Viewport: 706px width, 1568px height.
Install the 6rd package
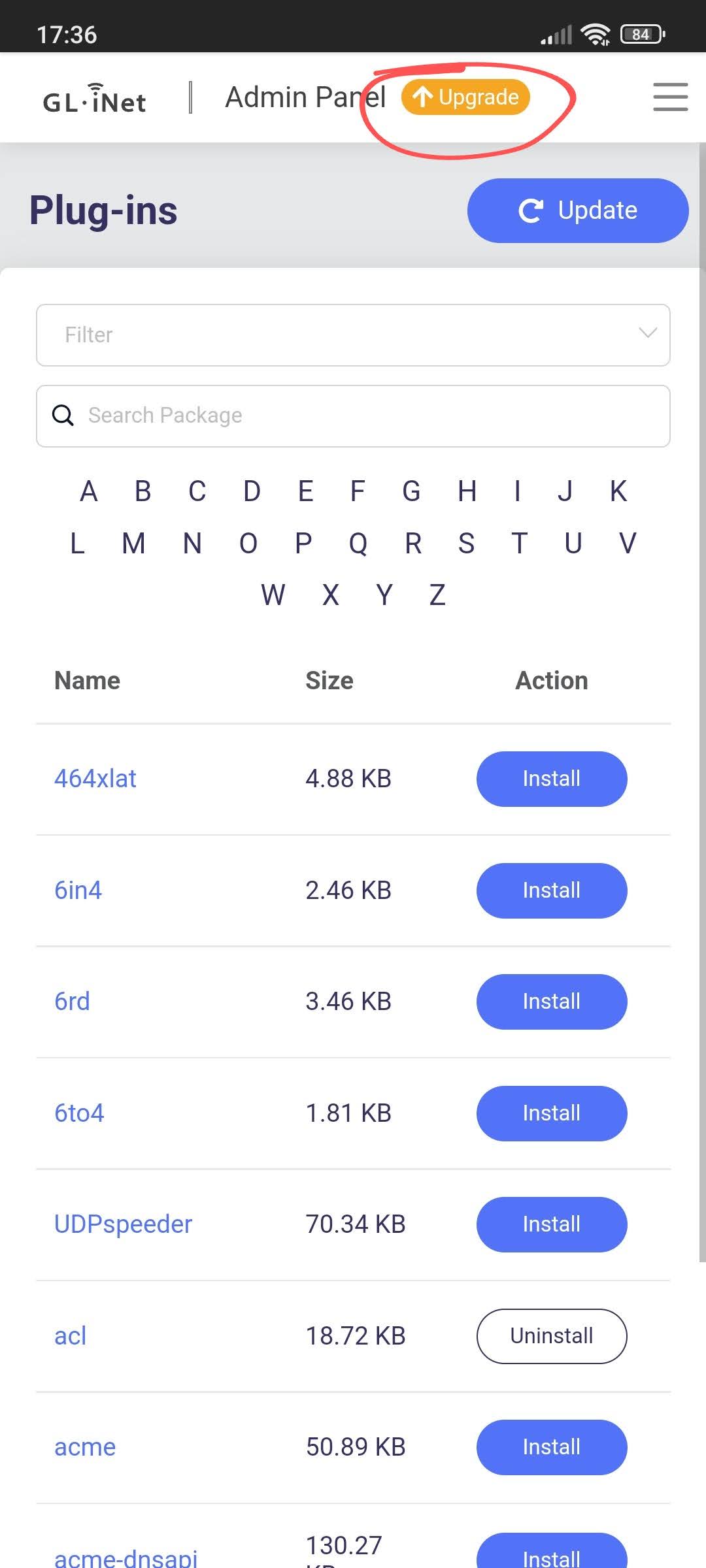click(551, 1002)
